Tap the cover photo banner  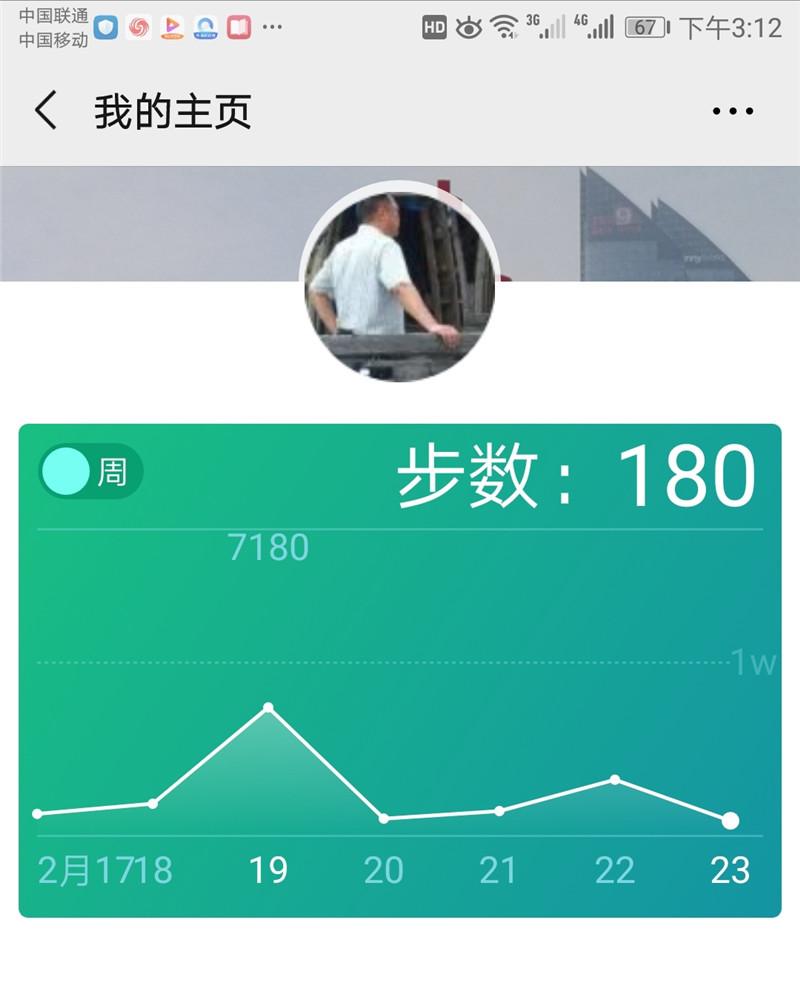(150, 224)
